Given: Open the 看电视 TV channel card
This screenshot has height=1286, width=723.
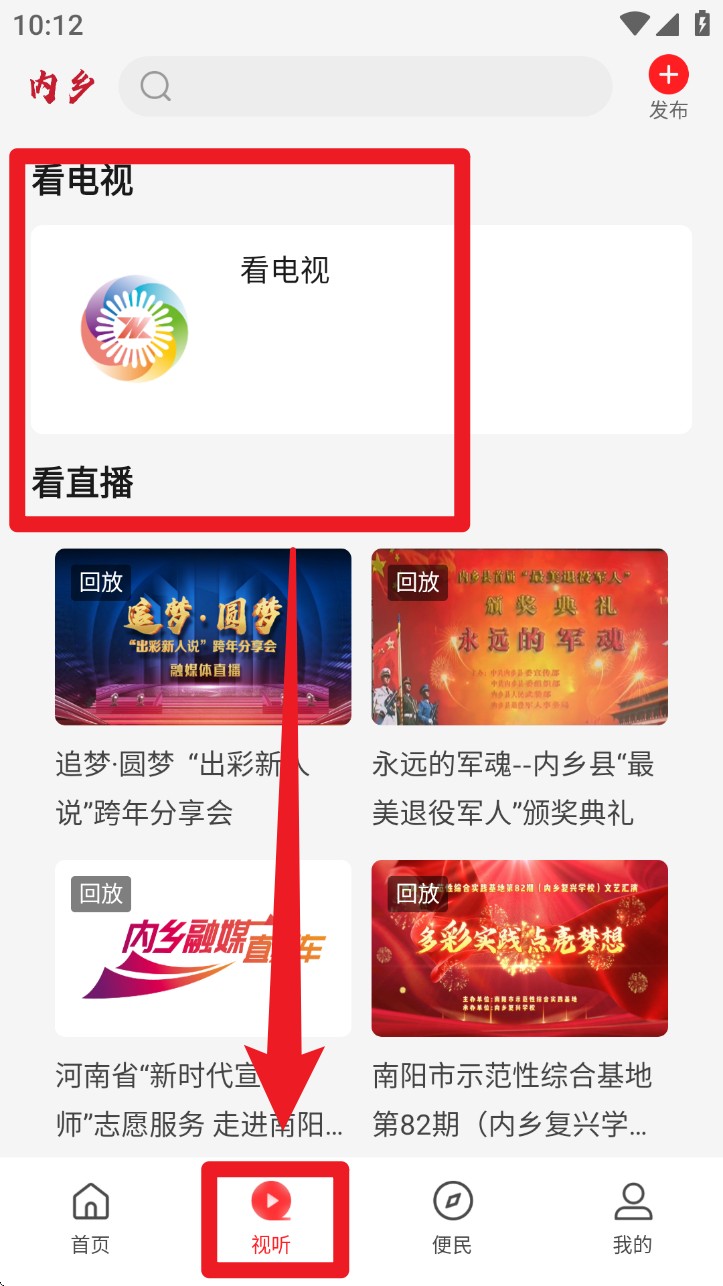Looking at the screenshot, I should pyautogui.click(x=360, y=329).
